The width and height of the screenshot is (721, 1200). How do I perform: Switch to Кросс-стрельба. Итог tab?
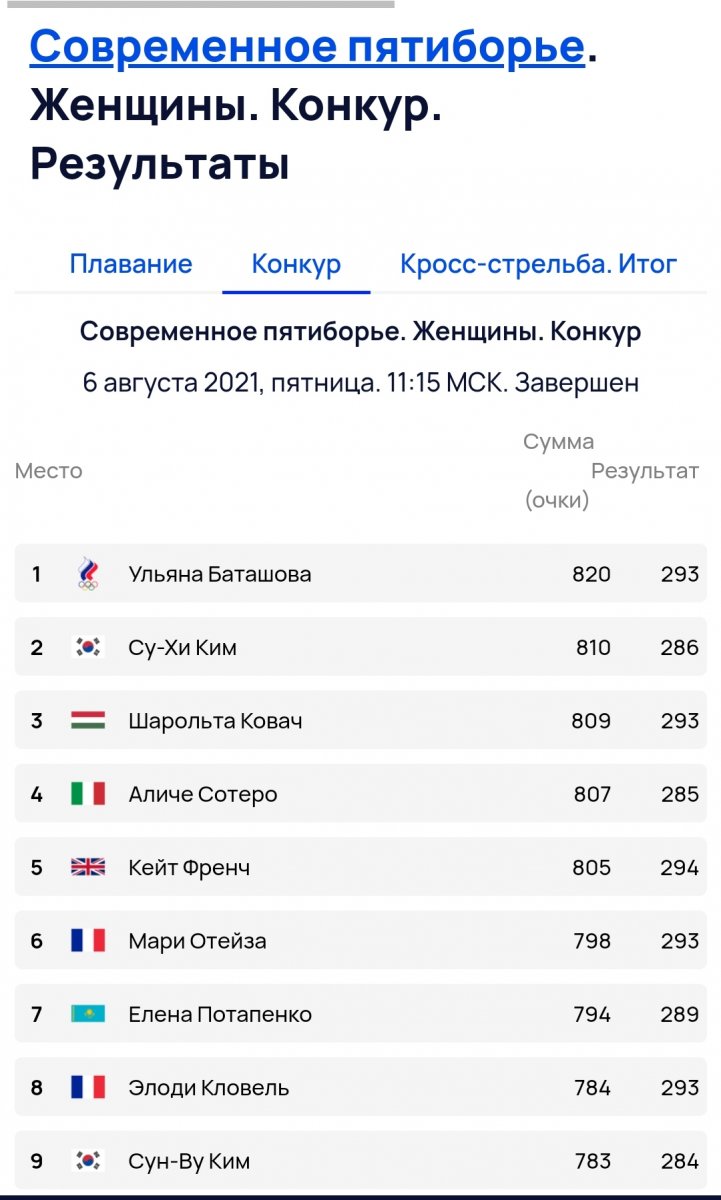tap(539, 264)
